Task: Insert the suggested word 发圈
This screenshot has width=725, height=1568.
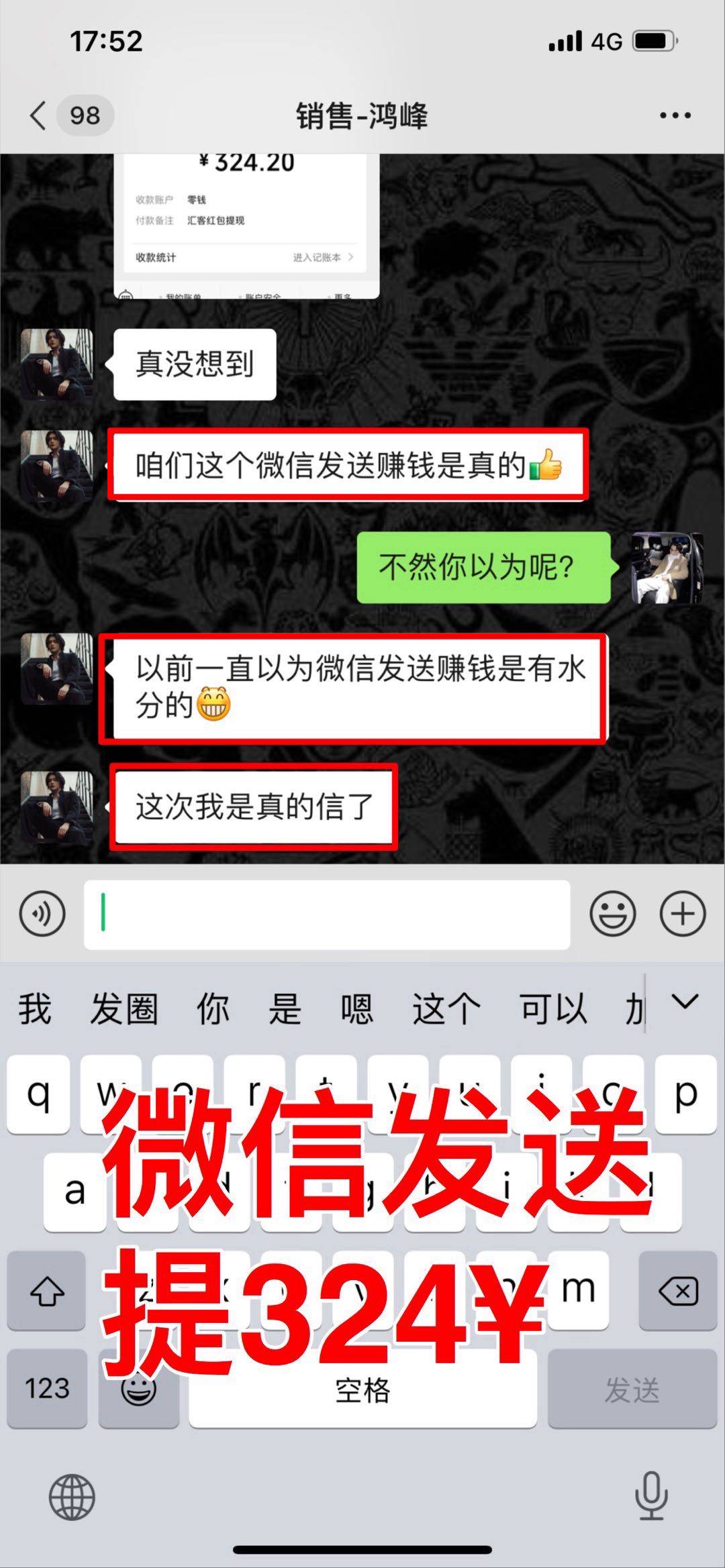Action: (x=124, y=1008)
